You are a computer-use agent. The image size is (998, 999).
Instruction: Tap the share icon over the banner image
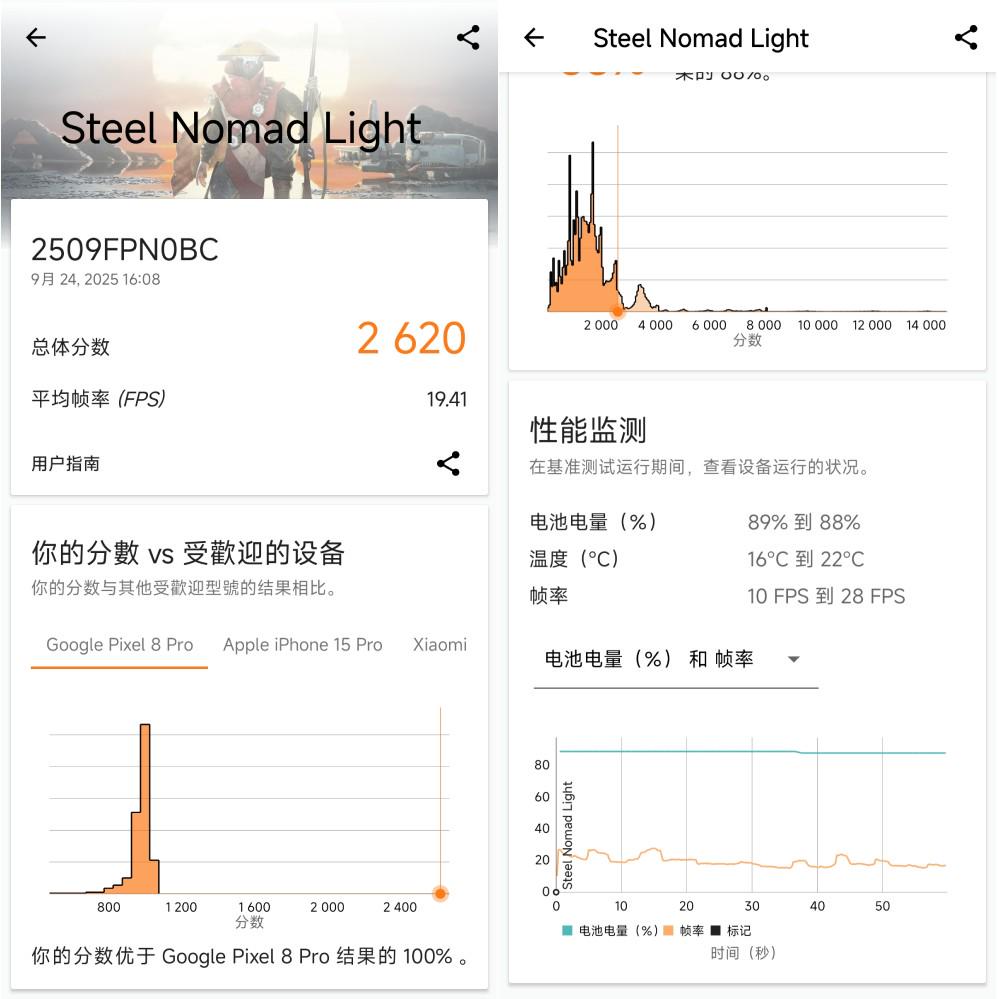point(468,38)
